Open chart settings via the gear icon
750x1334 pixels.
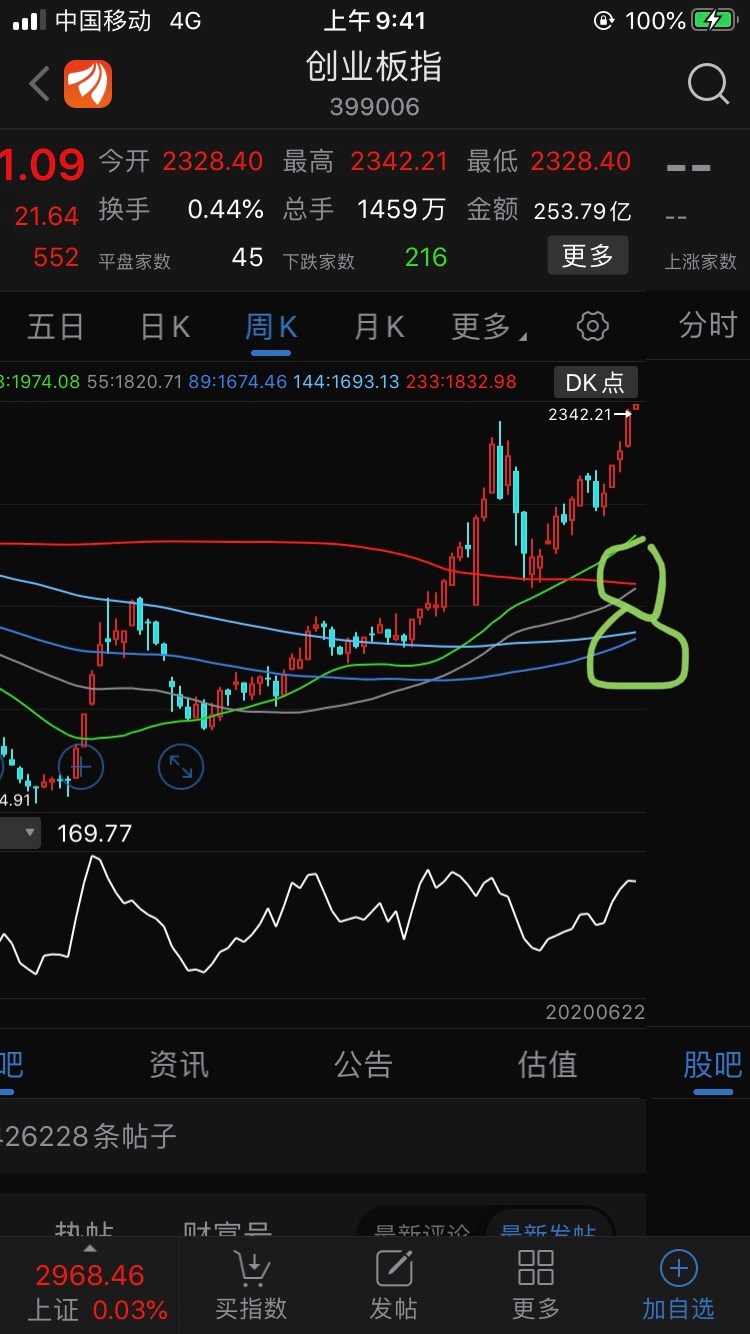(592, 326)
